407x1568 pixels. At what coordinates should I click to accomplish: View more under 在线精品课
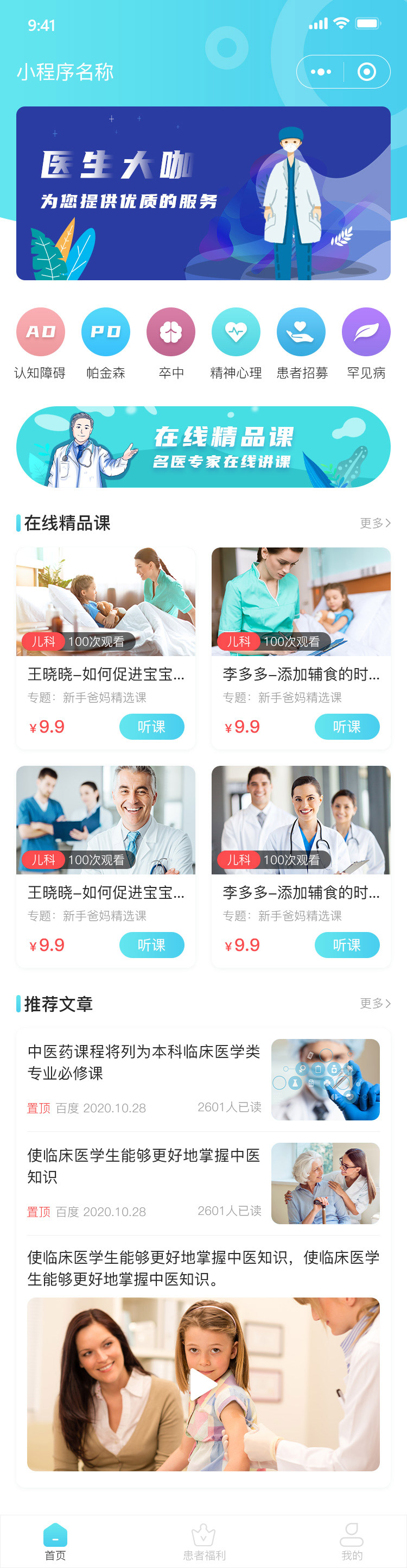375,523
